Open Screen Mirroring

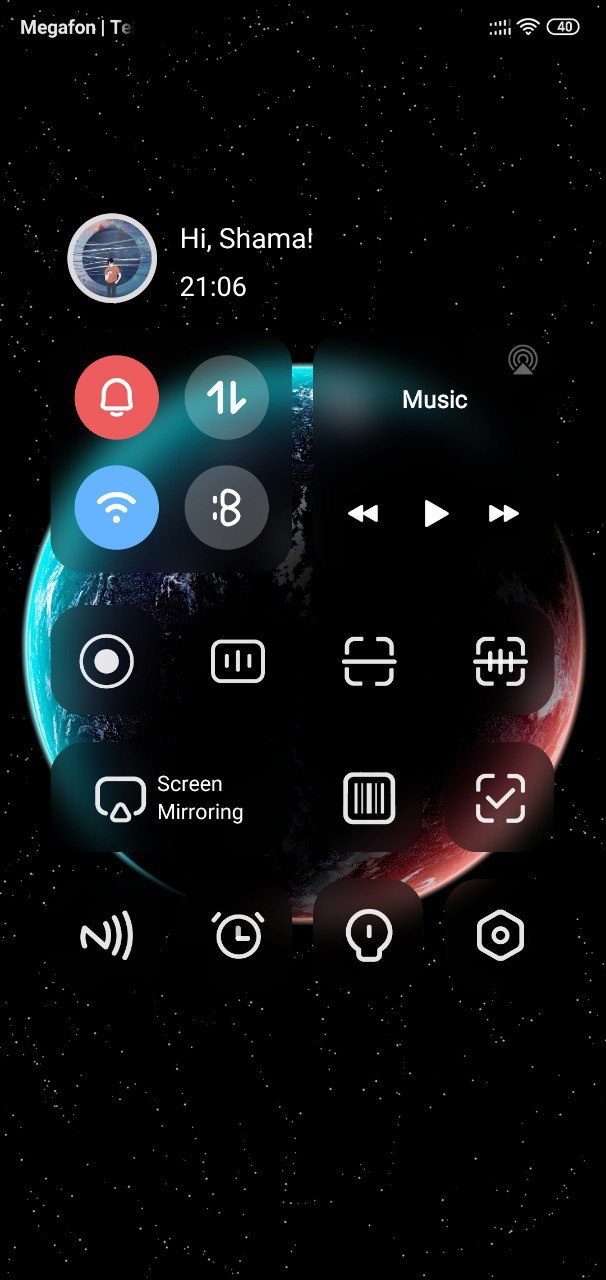tap(170, 798)
